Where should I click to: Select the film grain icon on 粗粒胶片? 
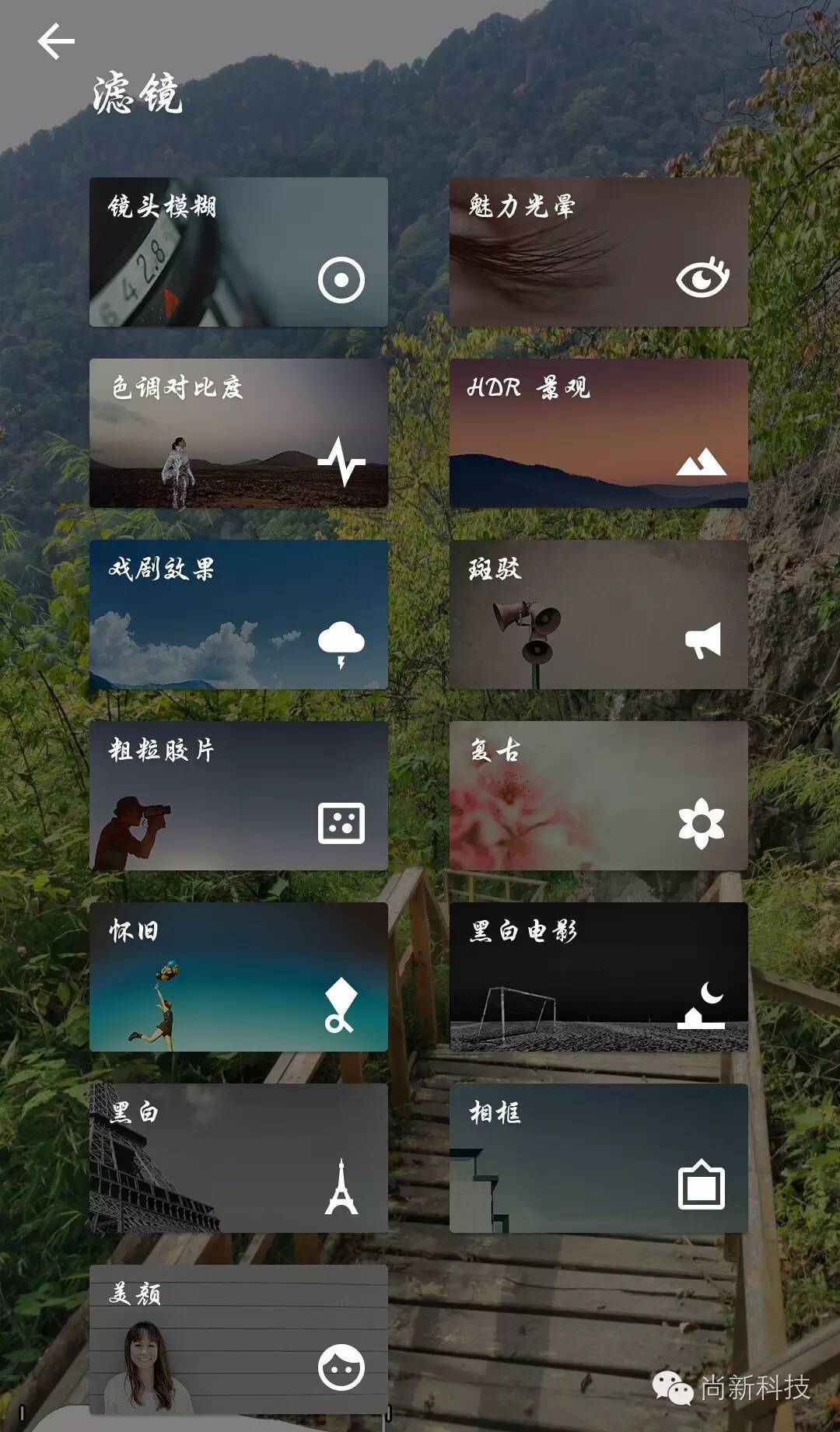343,822
